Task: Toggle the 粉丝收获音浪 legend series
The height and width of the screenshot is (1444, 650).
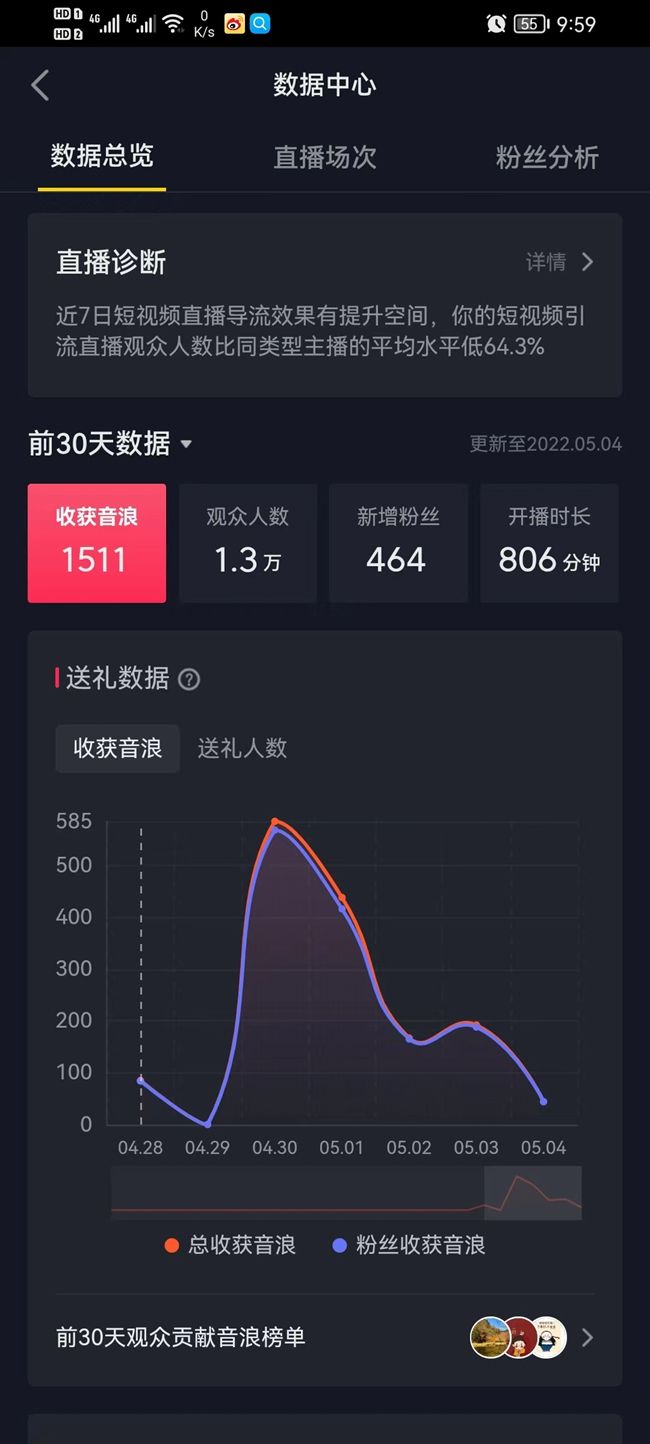Action: click(408, 1245)
